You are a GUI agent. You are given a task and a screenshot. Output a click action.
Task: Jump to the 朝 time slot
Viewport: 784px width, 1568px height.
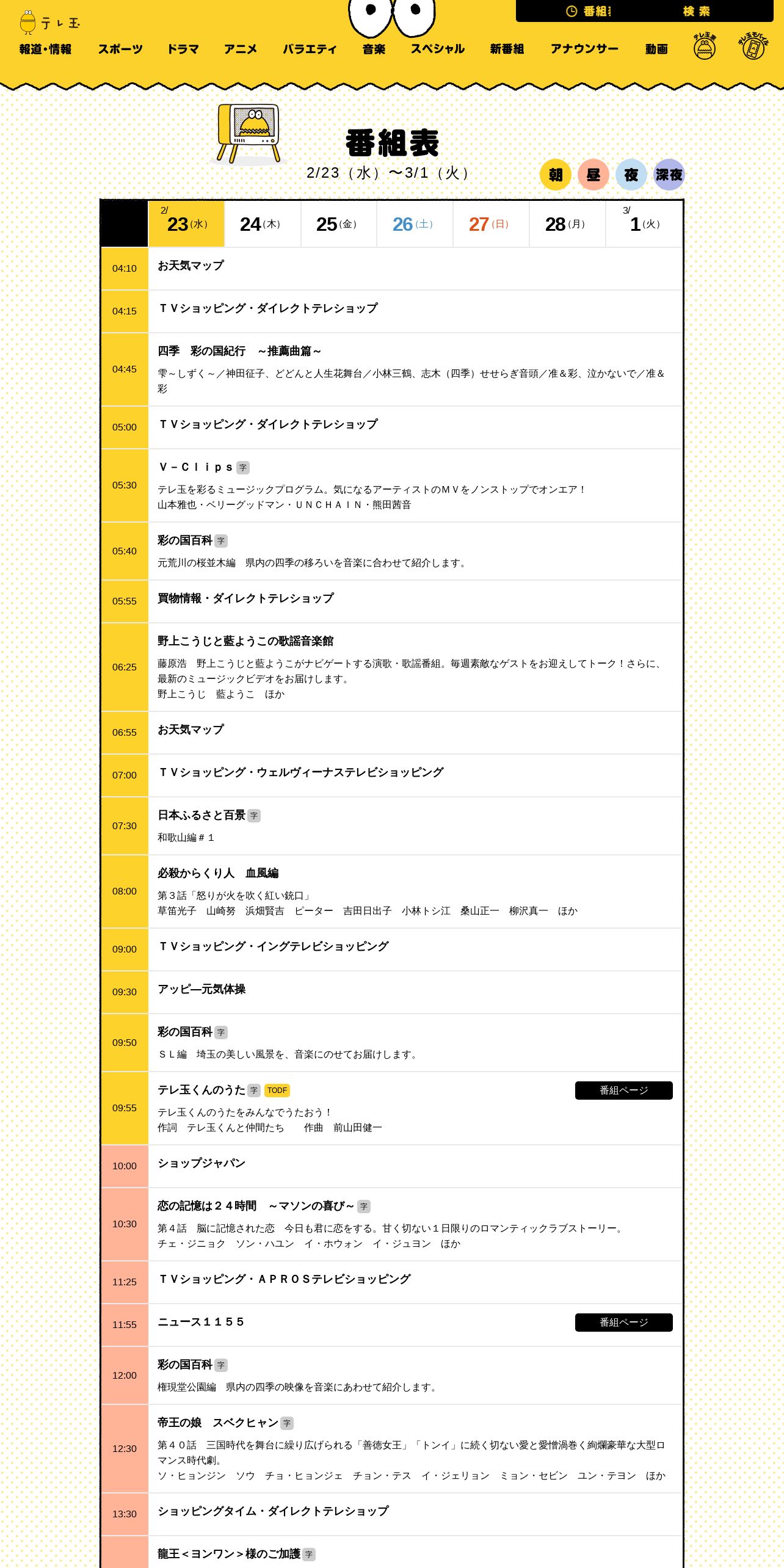click(556, 175)
